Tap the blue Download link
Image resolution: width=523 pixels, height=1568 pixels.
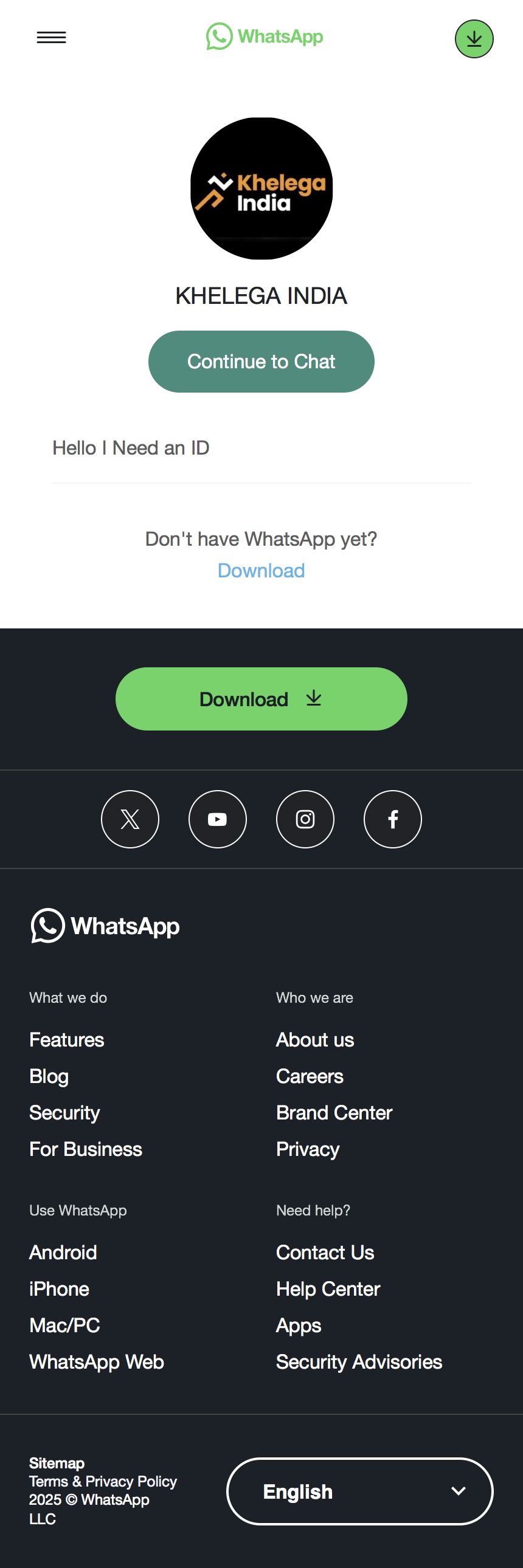(x=261, y=570)
